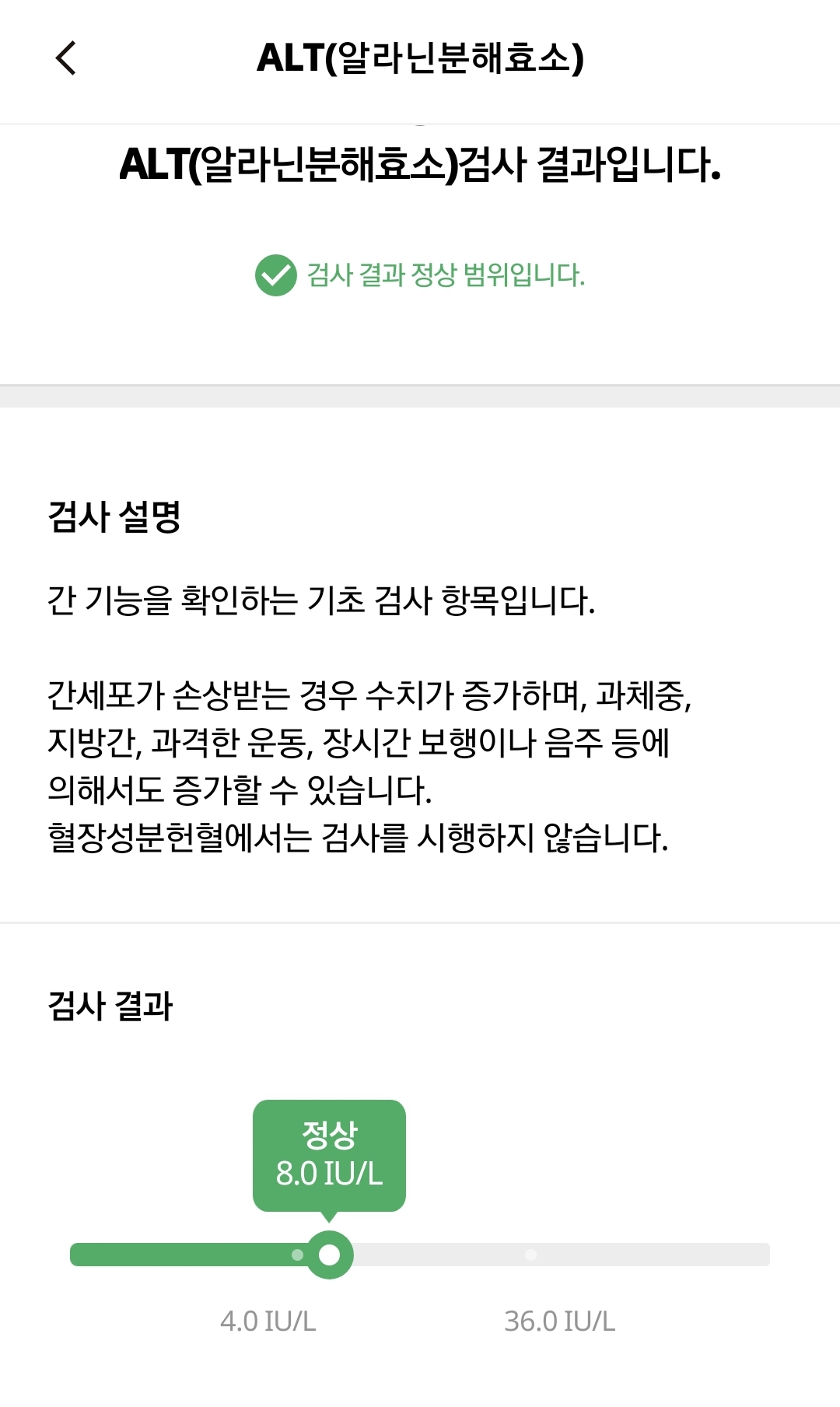Go back from the ALT result page

(66, 58)
